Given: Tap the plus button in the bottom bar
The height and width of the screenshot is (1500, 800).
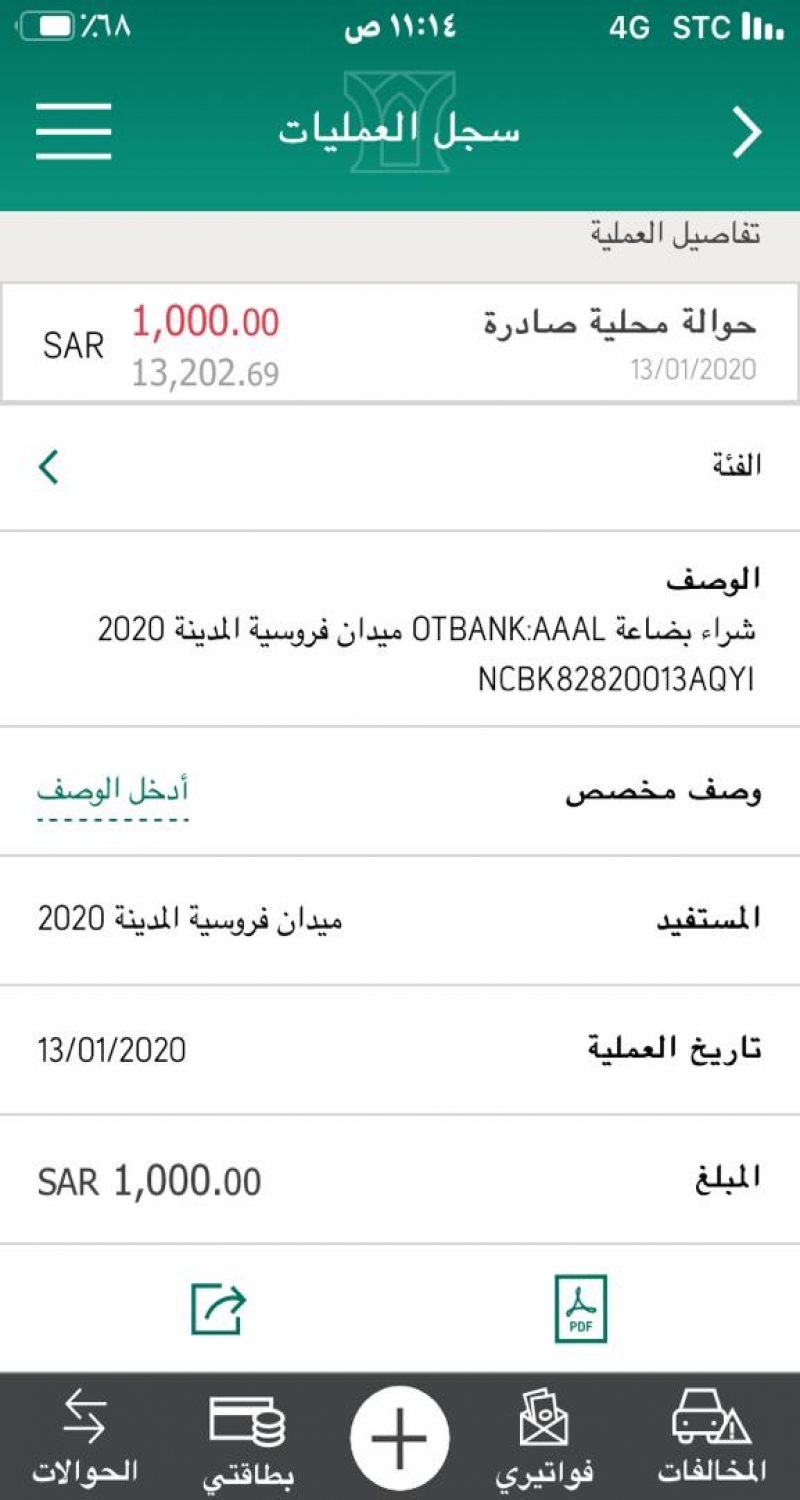Looking at the screenshot, I should coord(399,1438).
